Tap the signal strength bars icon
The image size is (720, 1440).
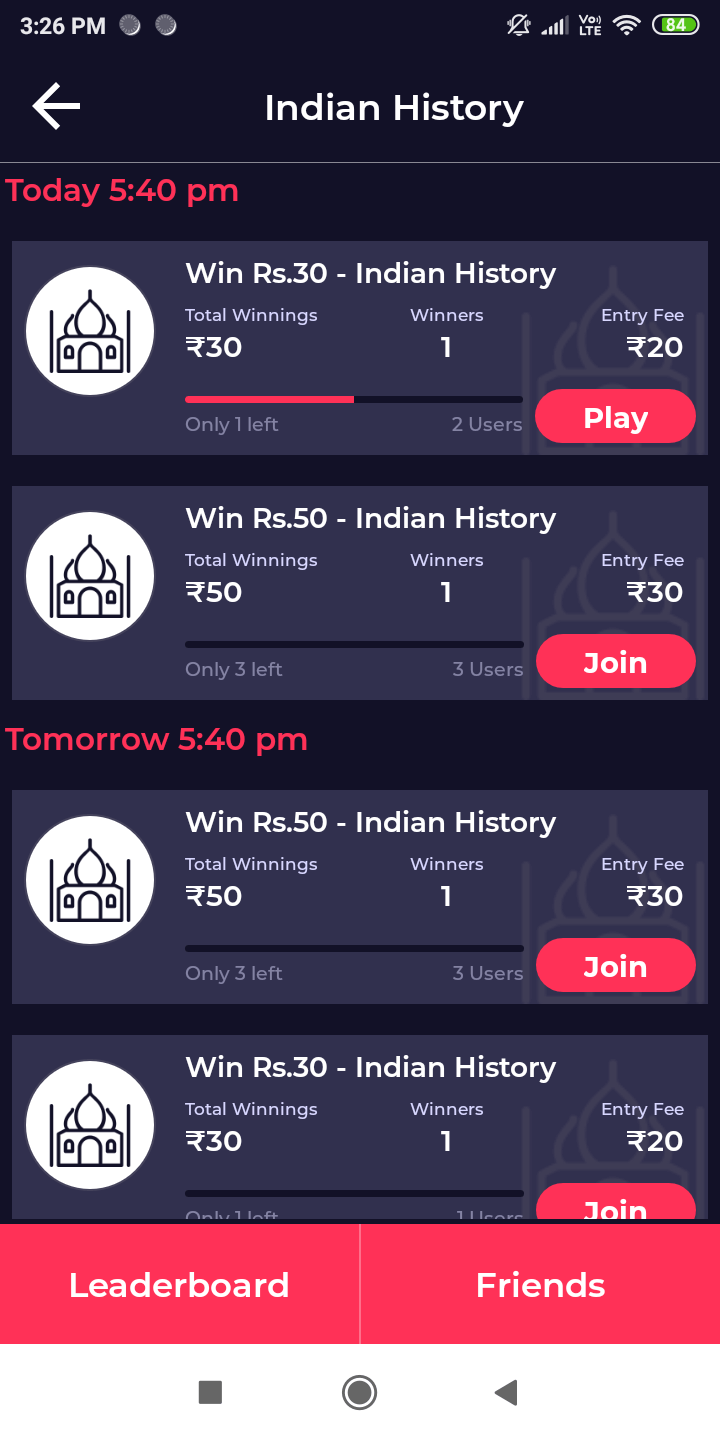[x=553, y=26]
